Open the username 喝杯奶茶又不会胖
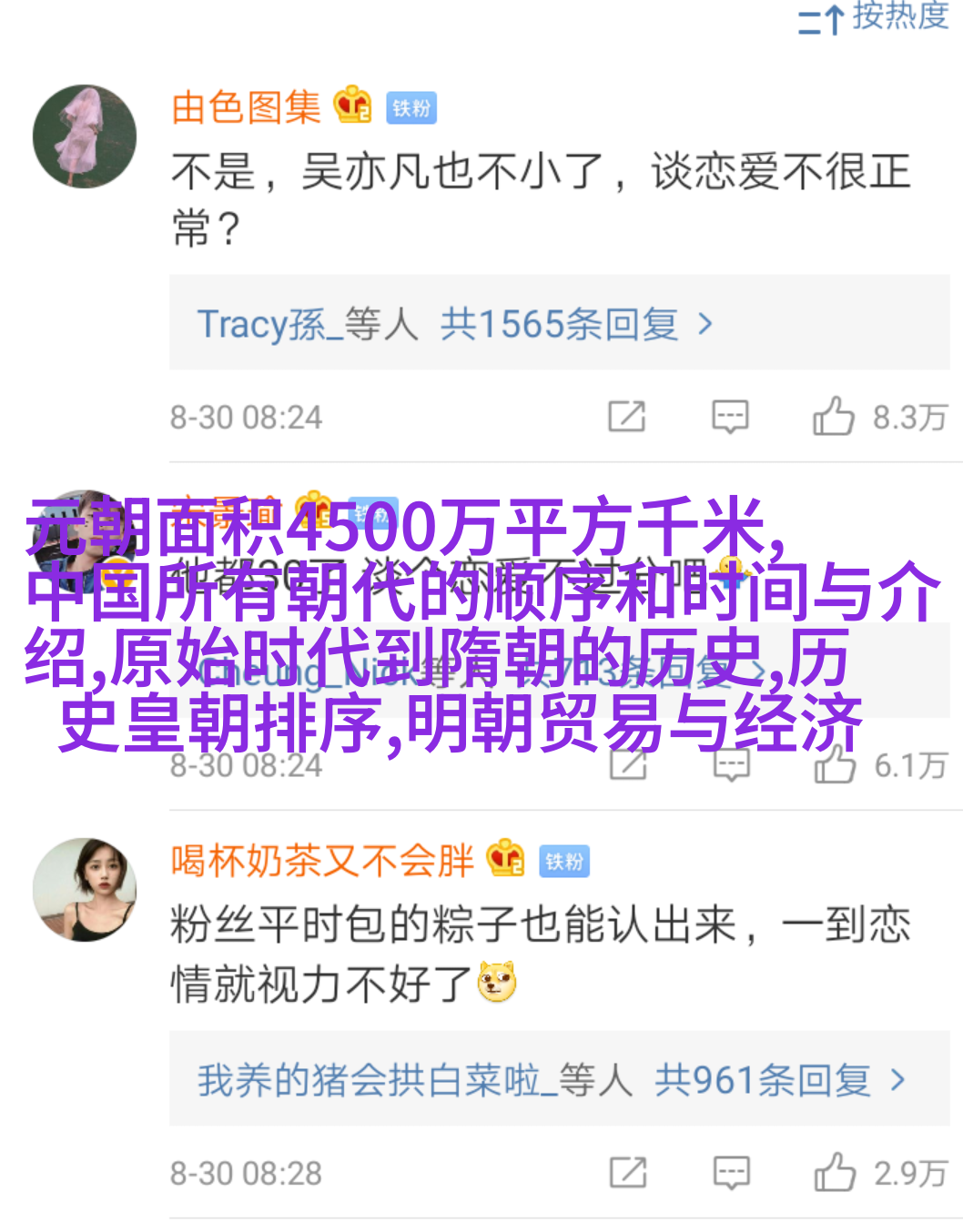Viewport: 963px width, 1232px height. [322, 861]
